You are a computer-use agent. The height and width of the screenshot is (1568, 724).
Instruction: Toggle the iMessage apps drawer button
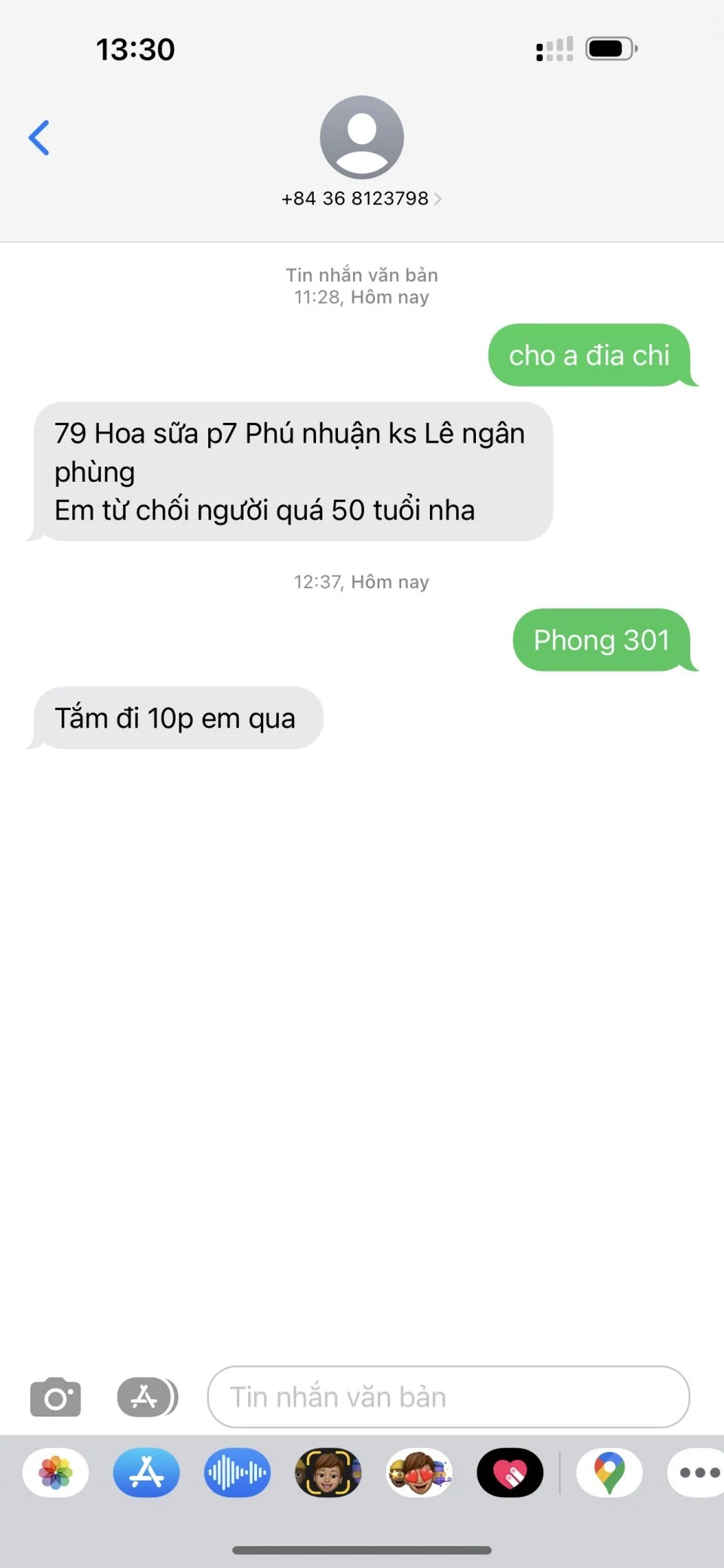coord(147,1397)
